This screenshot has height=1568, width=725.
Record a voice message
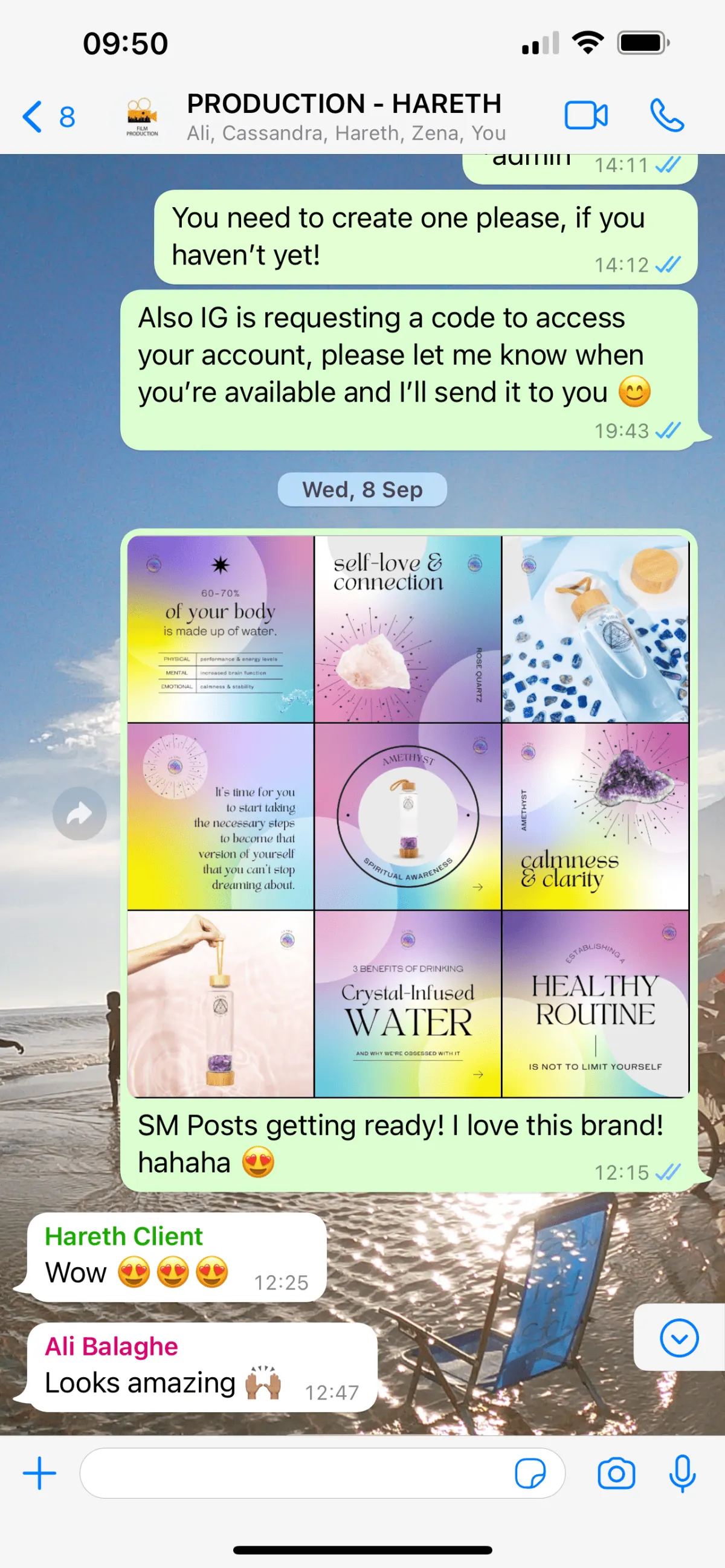click(x=681, y=1474)
